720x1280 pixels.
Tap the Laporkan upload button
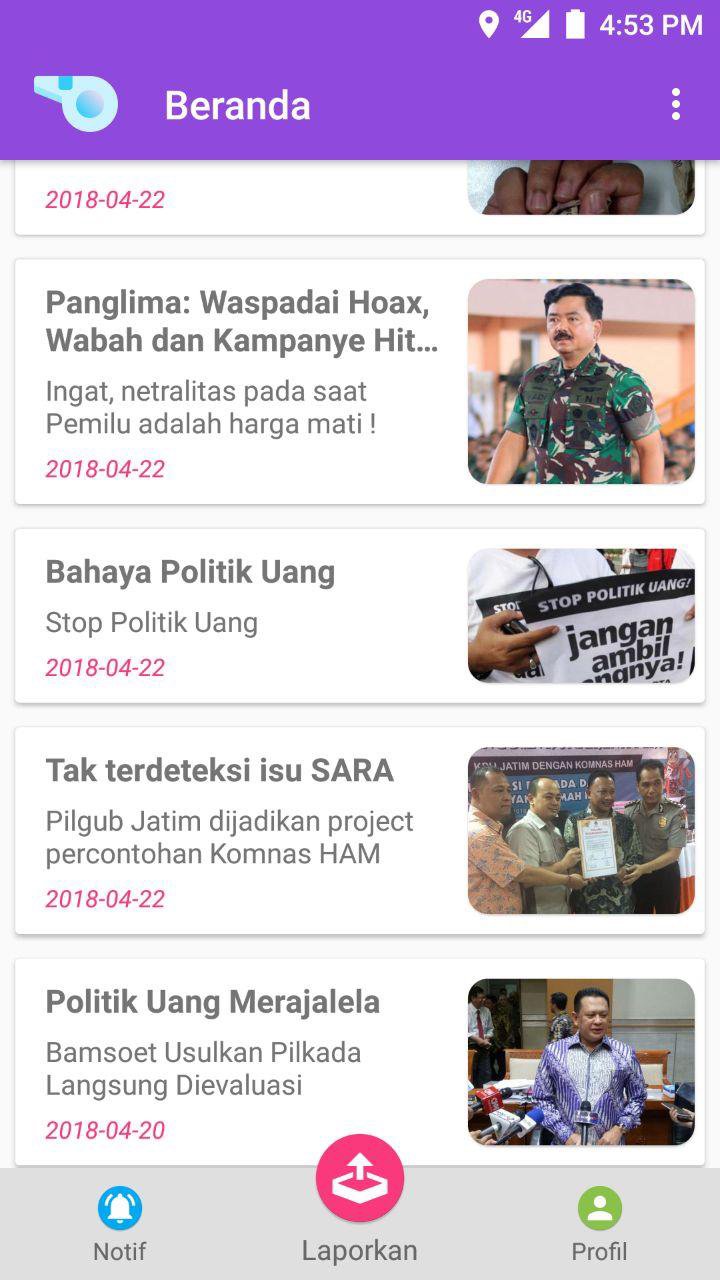point(360,1178)
